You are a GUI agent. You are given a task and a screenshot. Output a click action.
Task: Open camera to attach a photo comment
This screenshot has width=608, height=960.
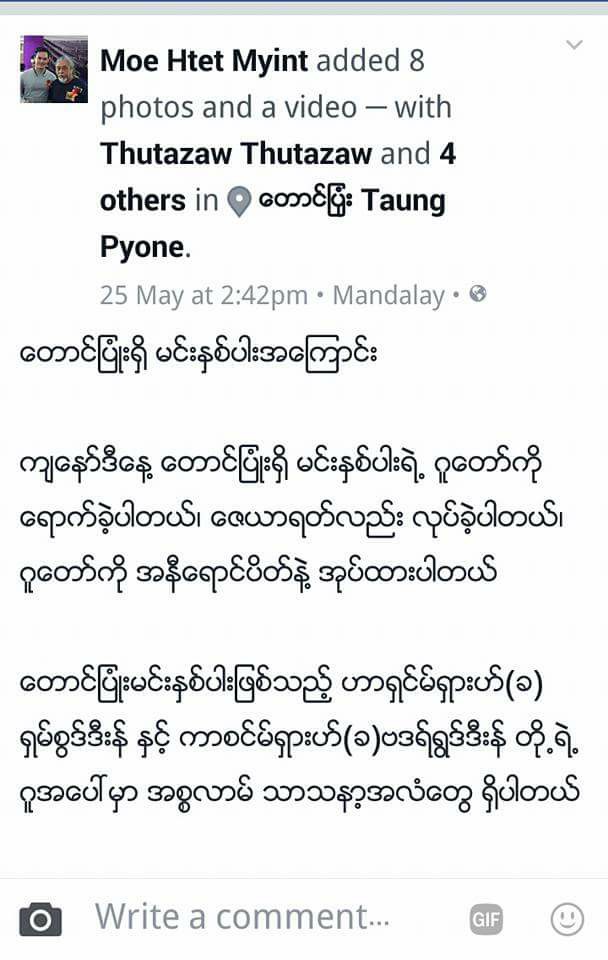click(41, 918)
